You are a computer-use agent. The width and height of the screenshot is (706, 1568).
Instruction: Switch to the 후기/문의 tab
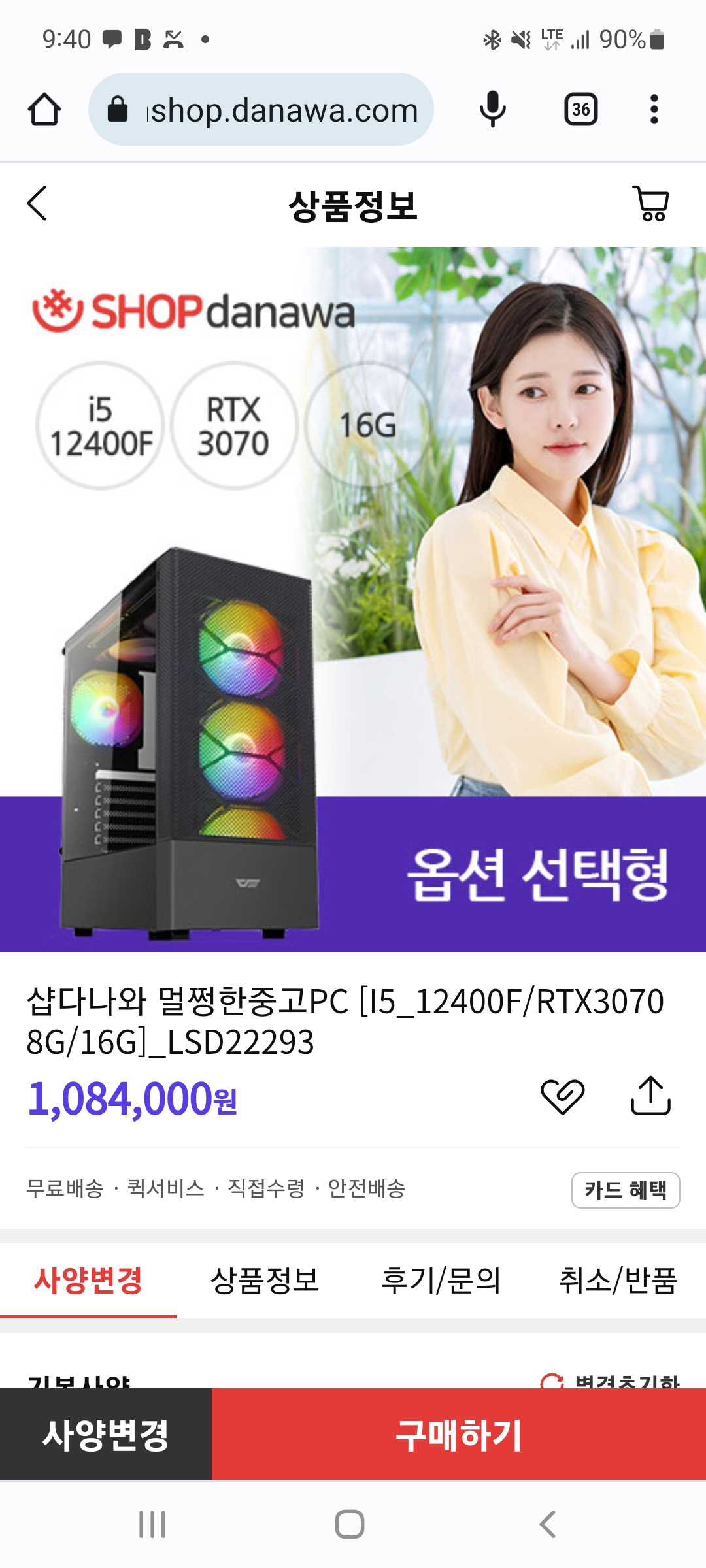point(441,1280)
